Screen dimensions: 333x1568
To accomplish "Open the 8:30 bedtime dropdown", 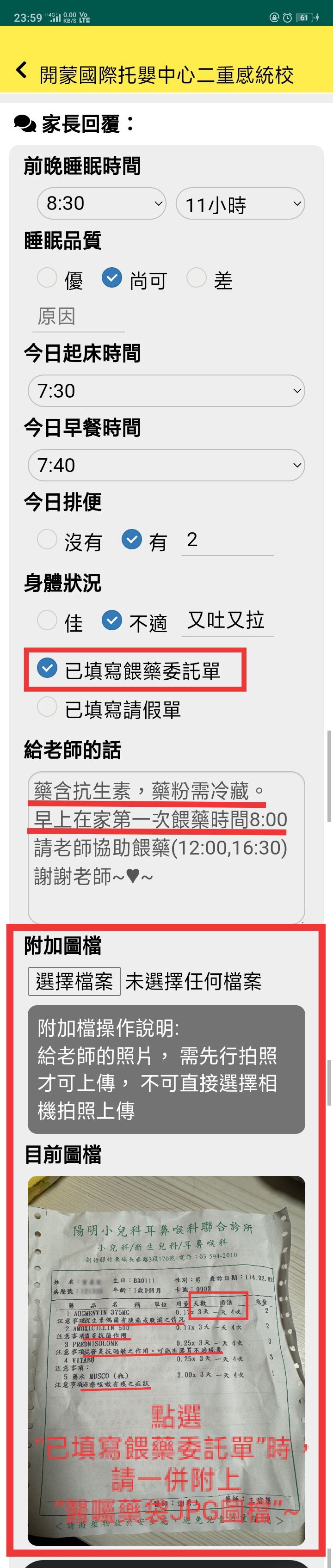I will 101,203.
